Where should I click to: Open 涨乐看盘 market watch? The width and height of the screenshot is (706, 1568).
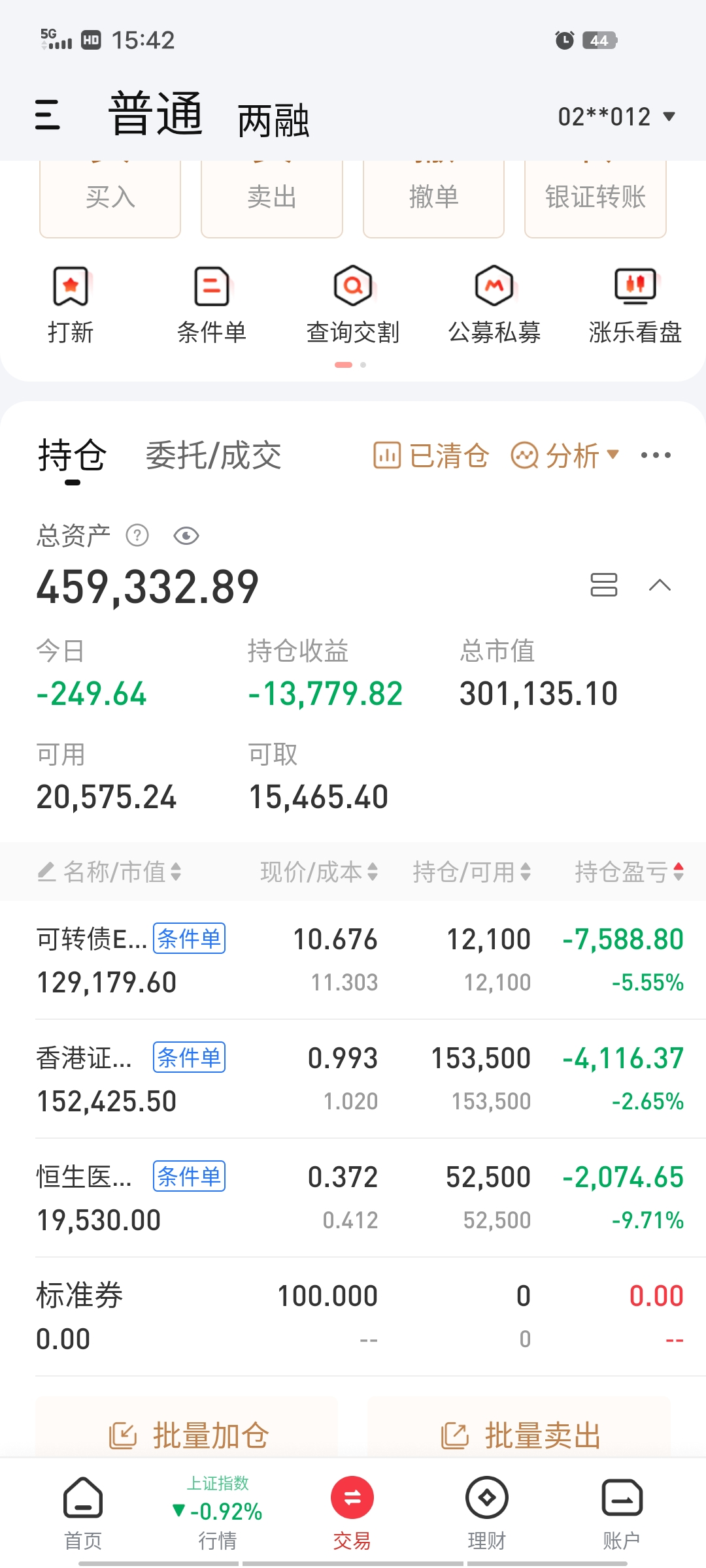635,304
